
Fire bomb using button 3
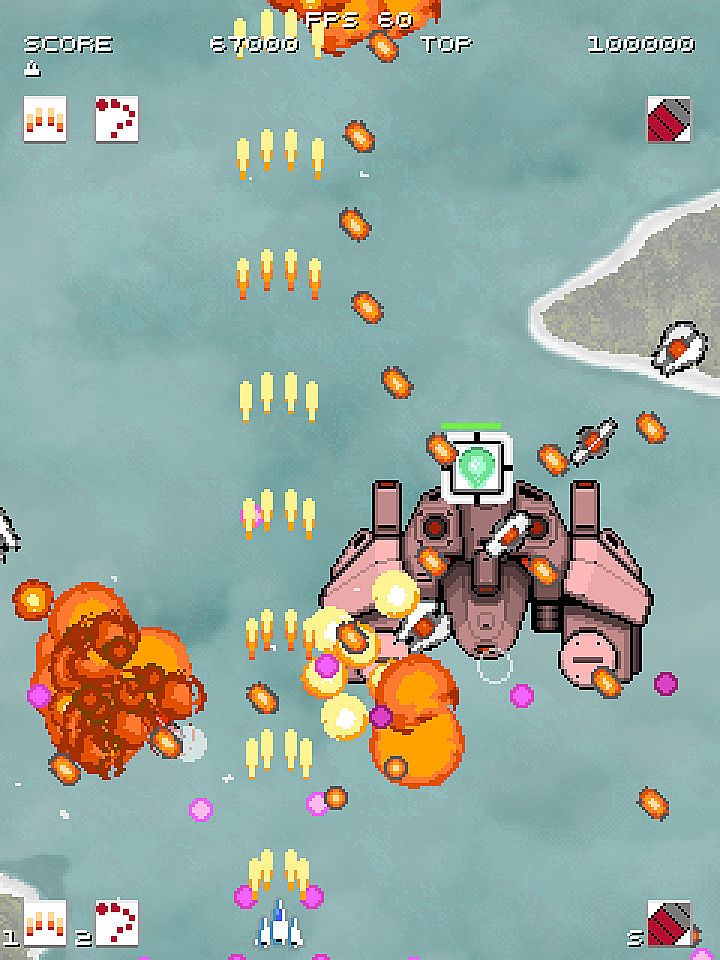[x=668, y=923]
